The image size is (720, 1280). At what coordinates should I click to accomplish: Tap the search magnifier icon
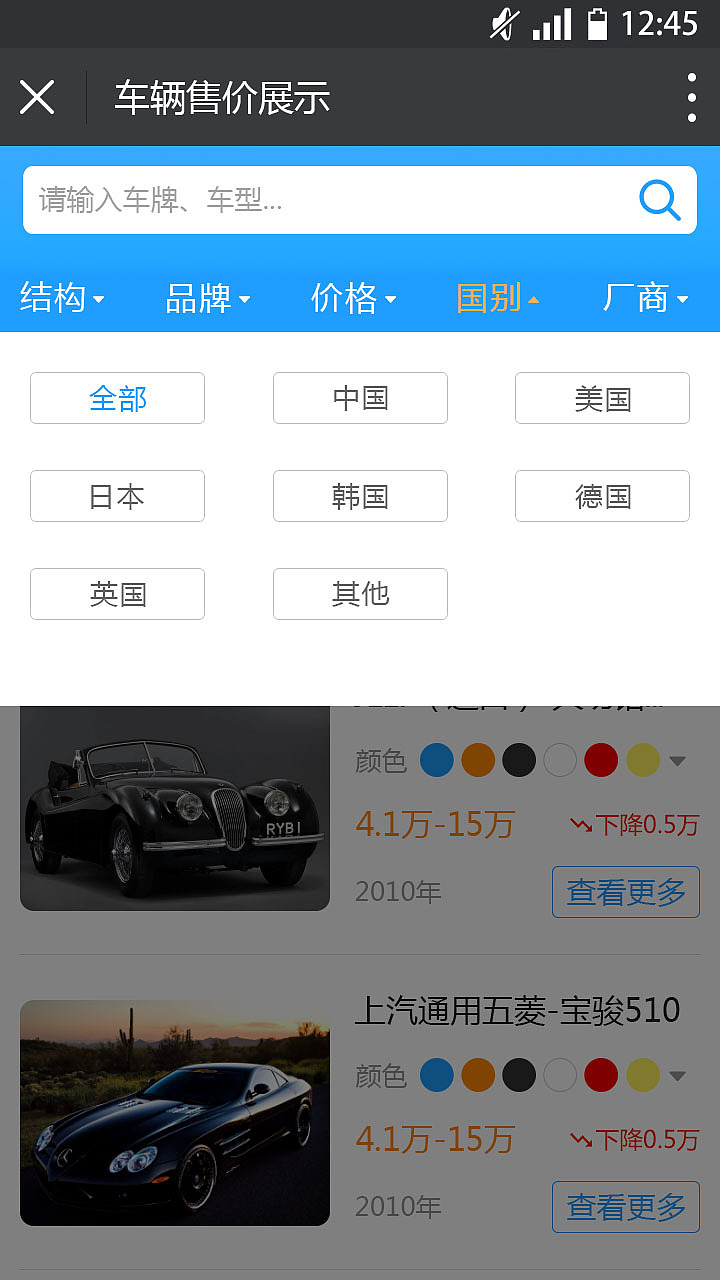[659, 200]
